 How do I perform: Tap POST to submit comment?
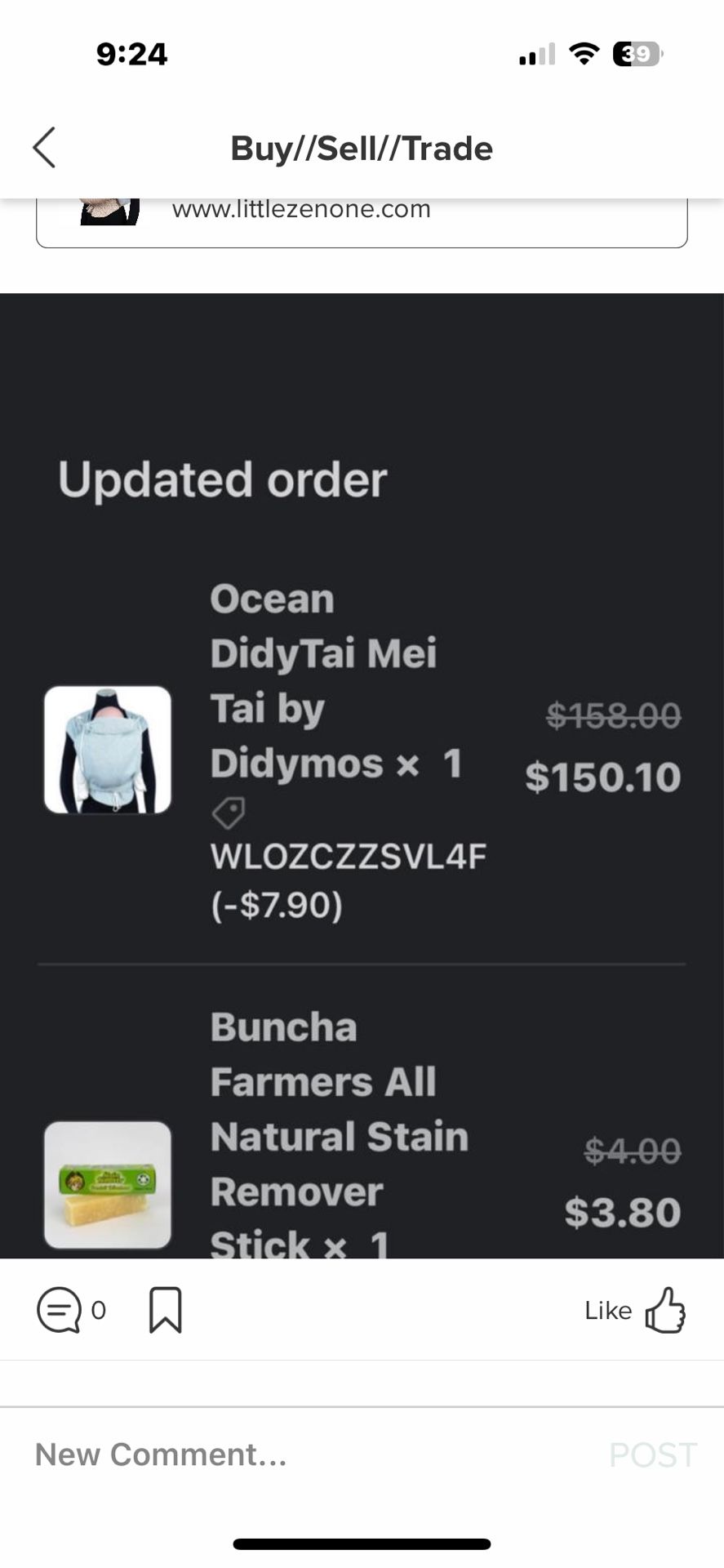[x=652, y=1454]
